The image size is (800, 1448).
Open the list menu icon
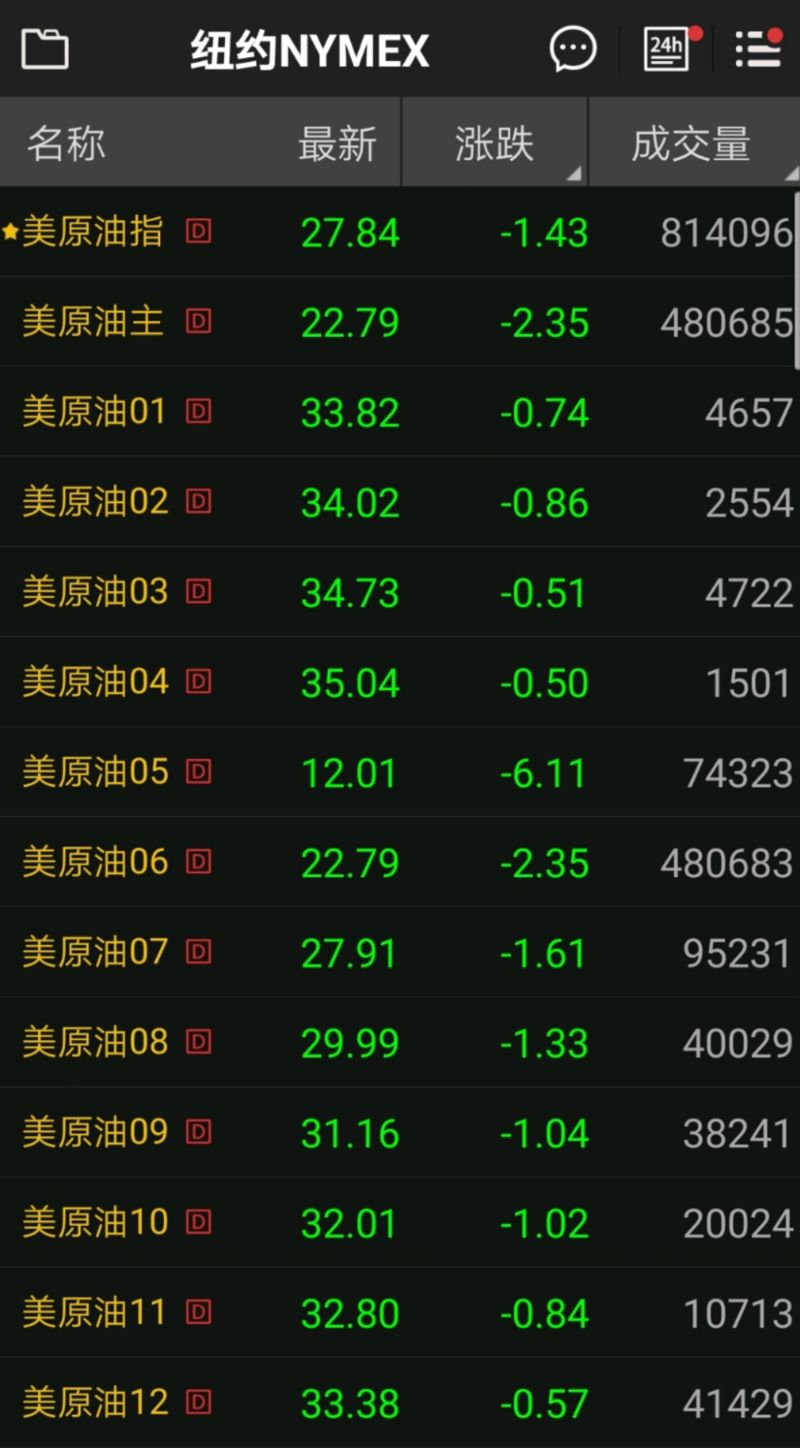coord(758,48)
